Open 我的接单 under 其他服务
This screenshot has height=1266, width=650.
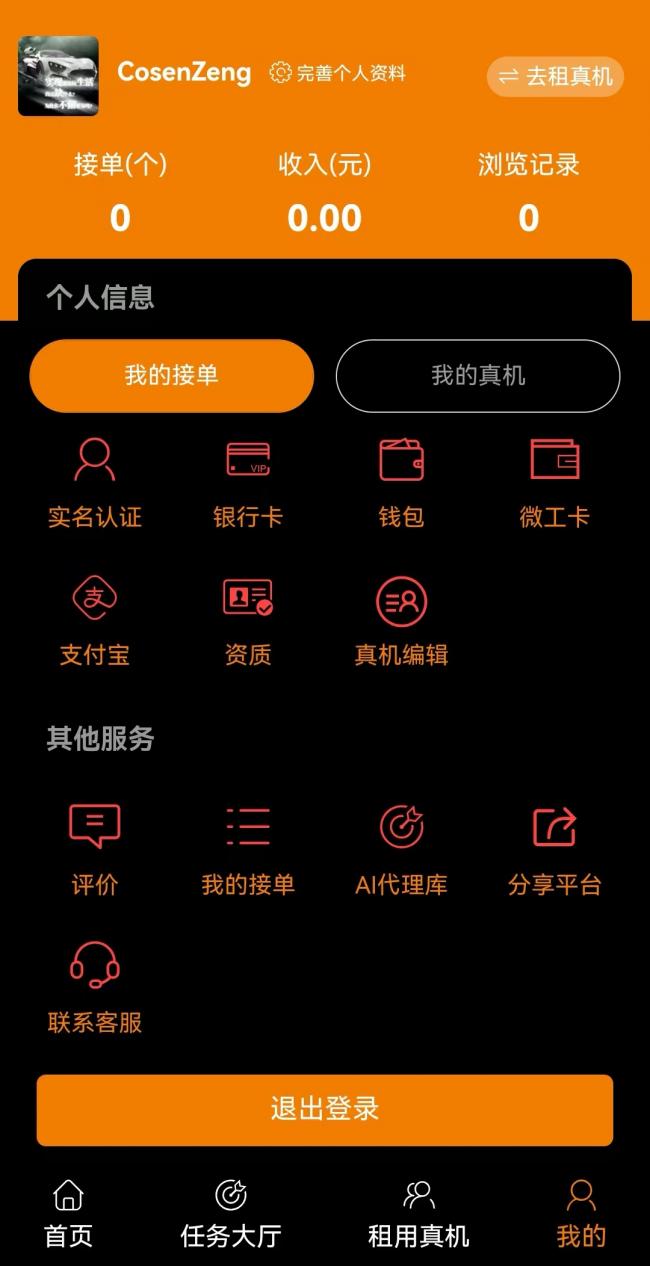coord(248,850)
